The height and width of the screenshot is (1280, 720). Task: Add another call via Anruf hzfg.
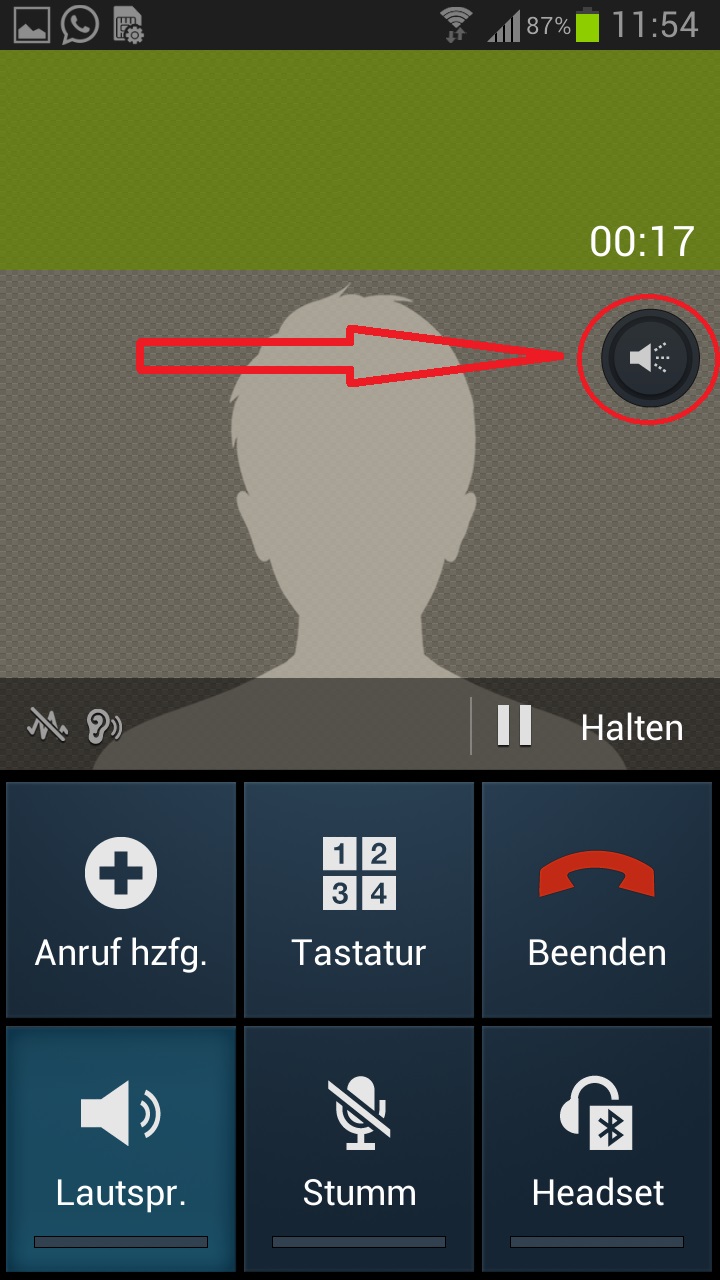121,900
